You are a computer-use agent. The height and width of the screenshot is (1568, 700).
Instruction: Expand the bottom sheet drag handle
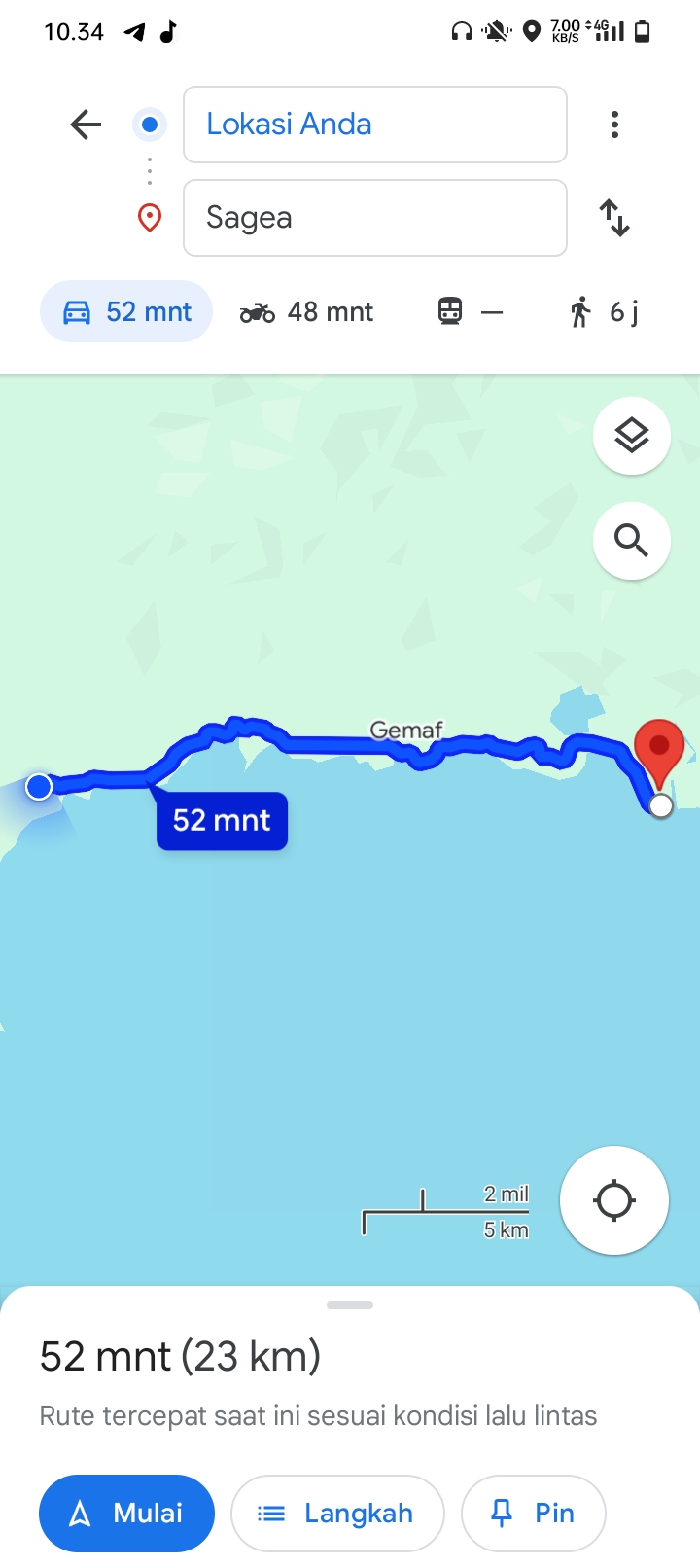coord(350,1305)
